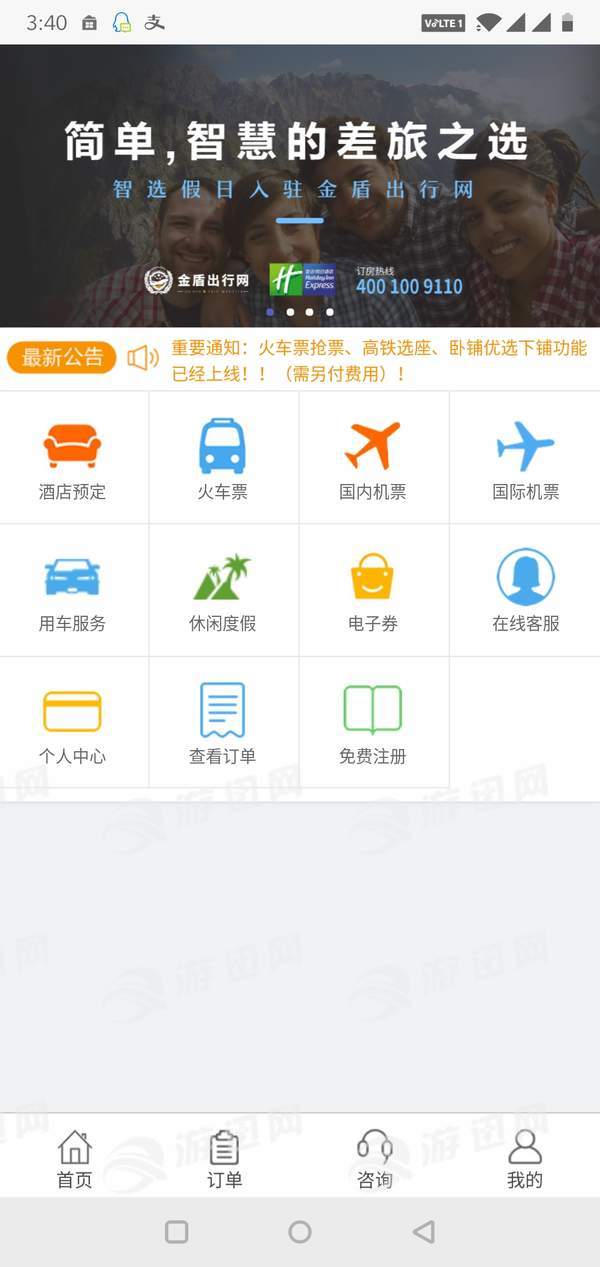Contact 在线客服 online support
Viewport: 600px width, 1267px height.
[525, 590]
